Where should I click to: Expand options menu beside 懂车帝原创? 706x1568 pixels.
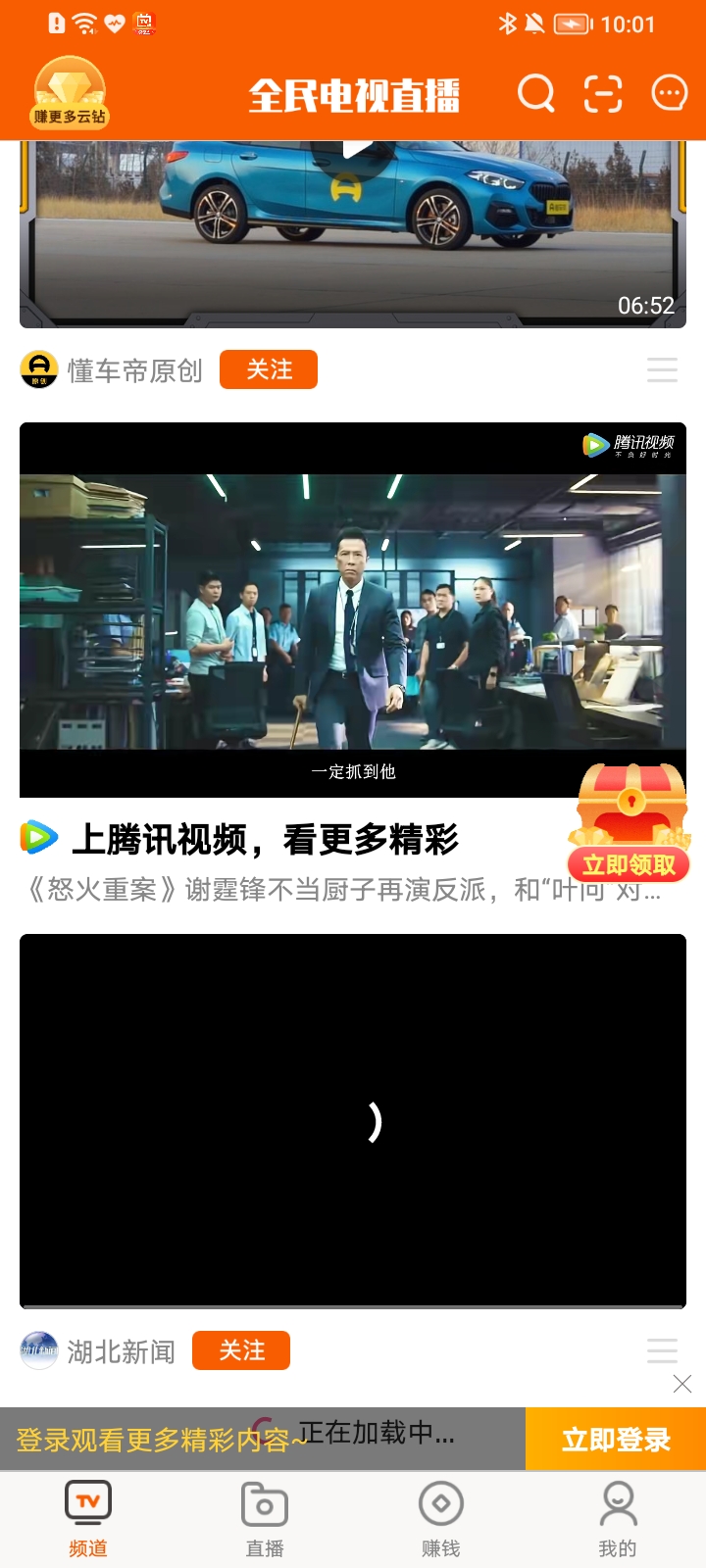[x=662, y=369]
